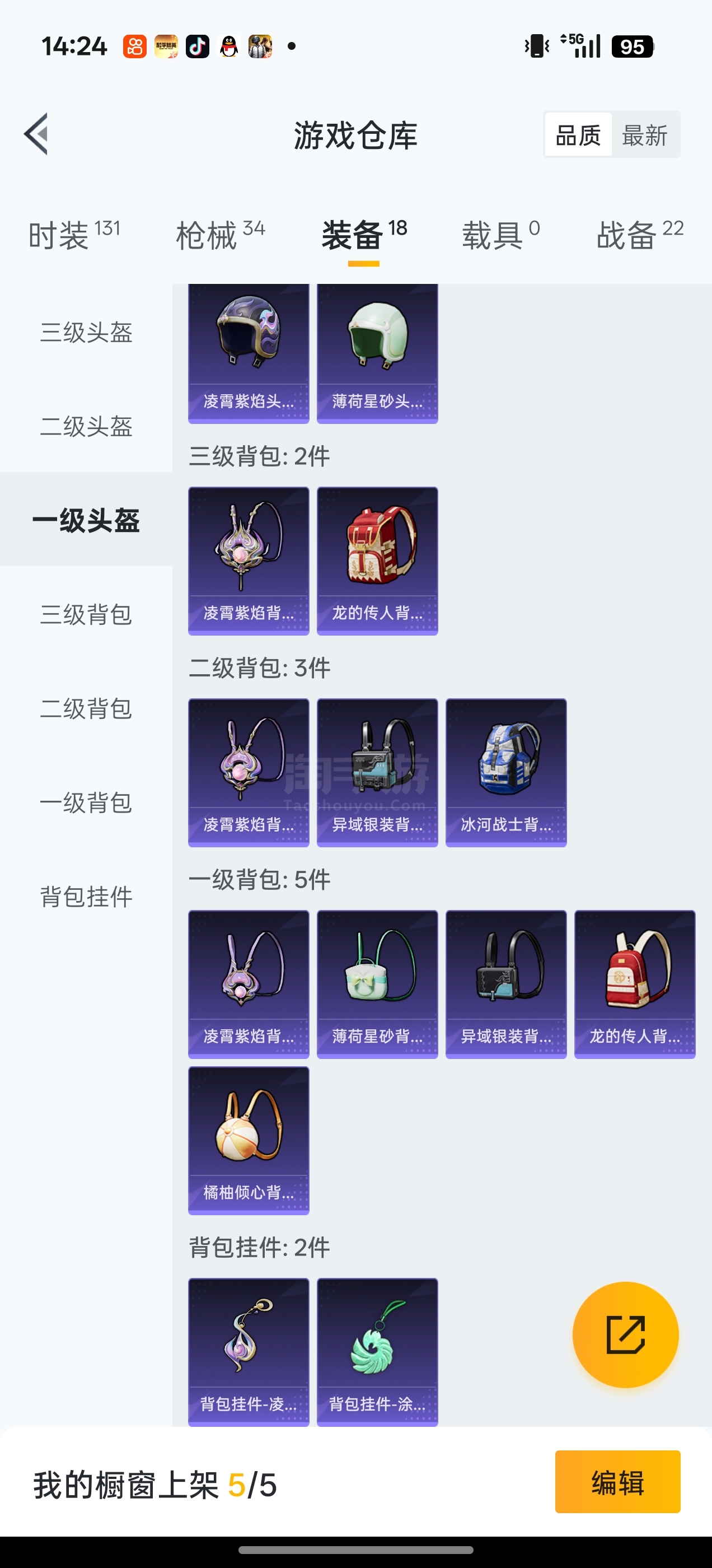Jump to 一级背包 in the side list
The image size is (712, 1568).
pyautogui.click(x=86, y=802)
